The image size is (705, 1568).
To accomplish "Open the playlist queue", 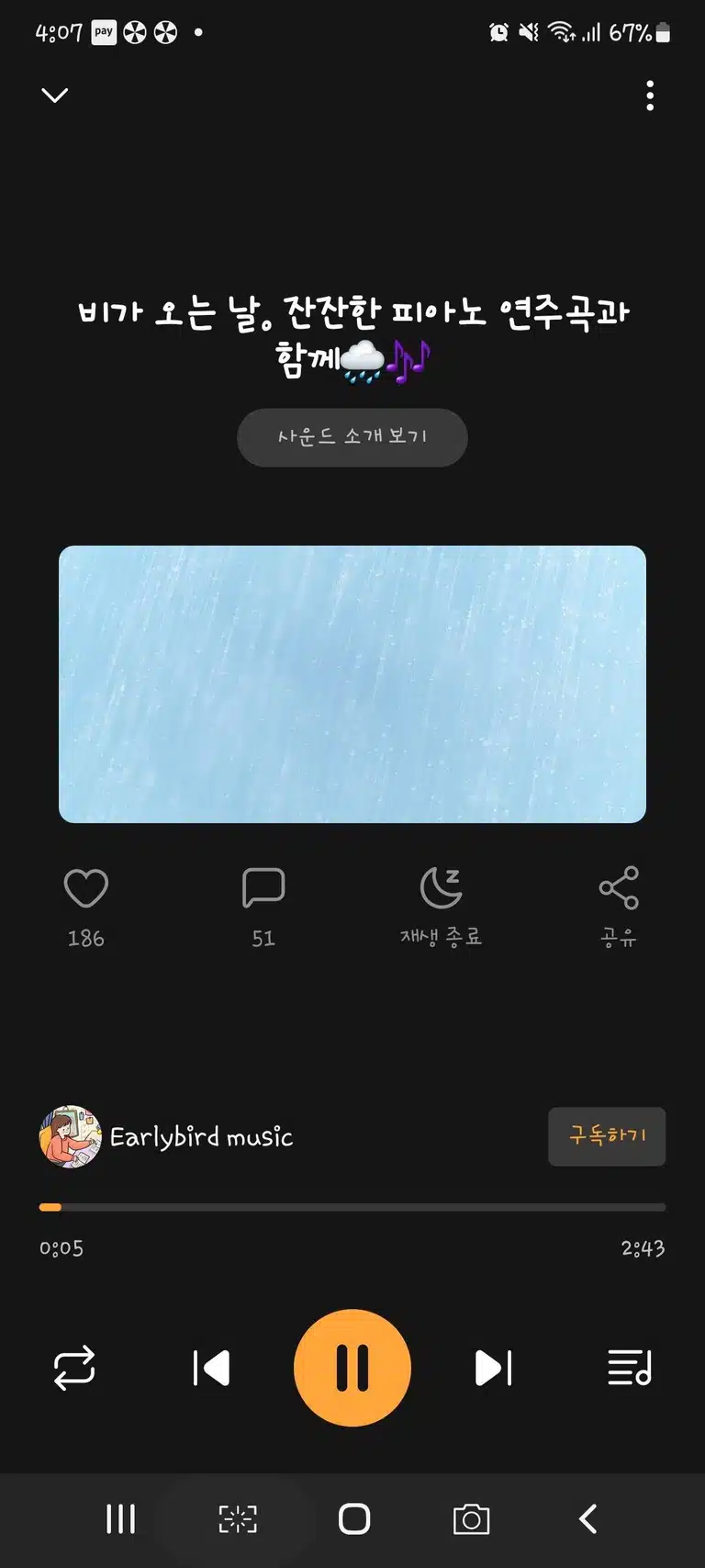I will 630,1368.
